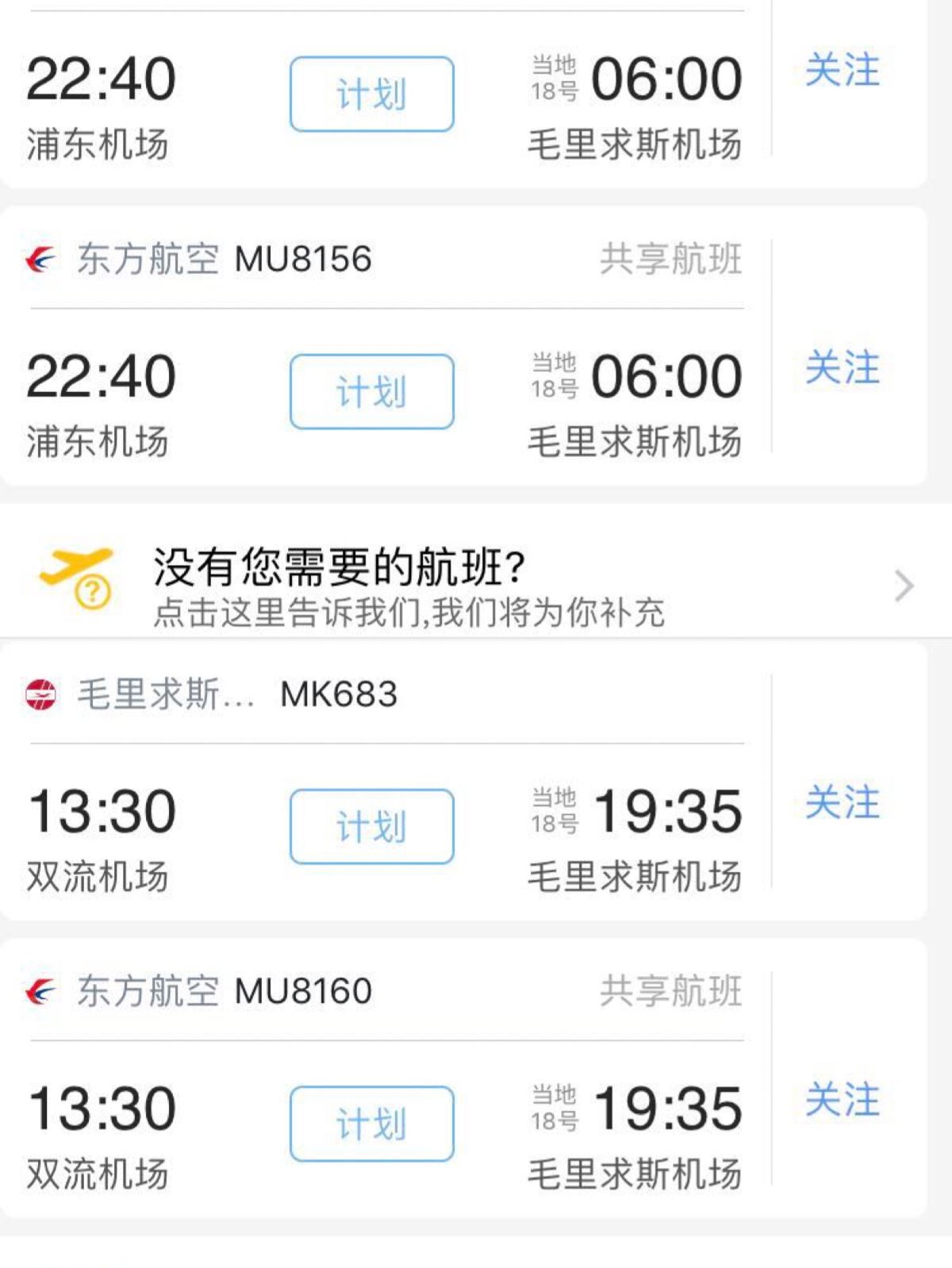Click the Air Mauritius airline logo beside MK683
This screenshot has width=952, height=1268.
pyautogui.click(x=44, y=693)
